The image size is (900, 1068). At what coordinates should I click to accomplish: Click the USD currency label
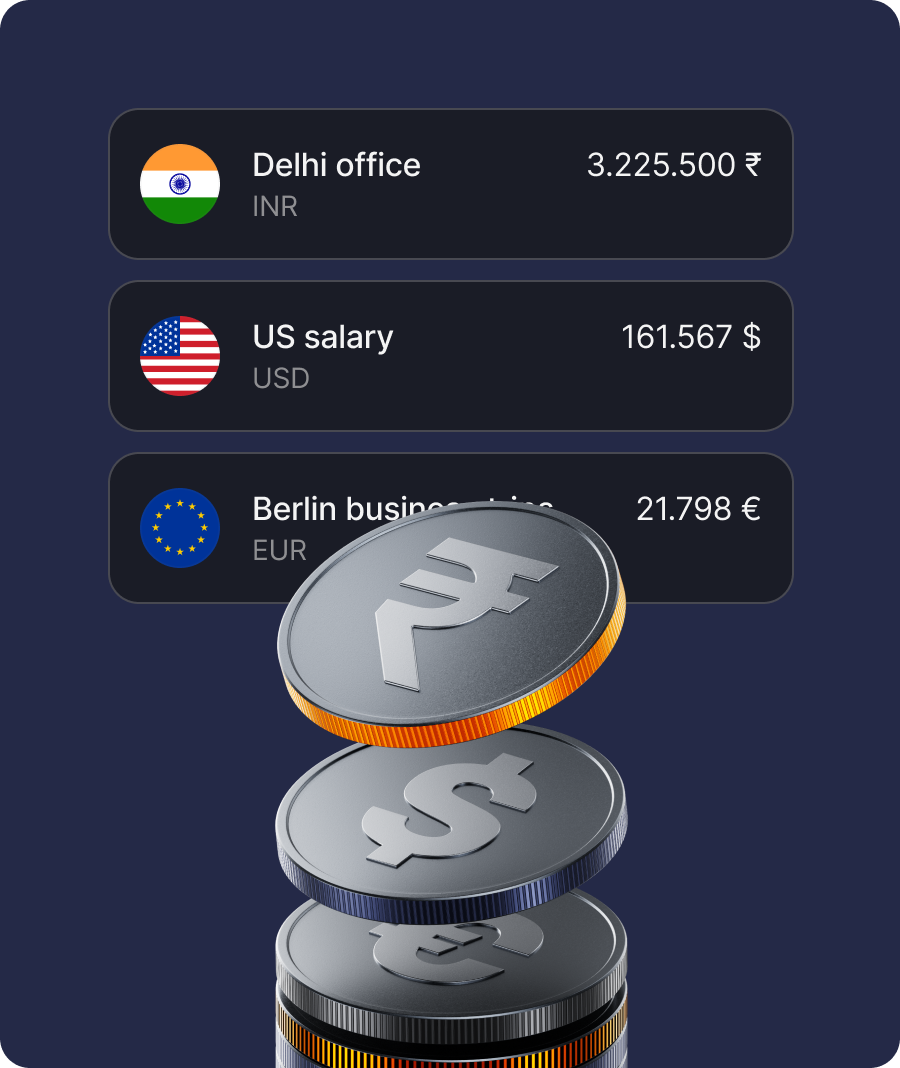point(281,379)
